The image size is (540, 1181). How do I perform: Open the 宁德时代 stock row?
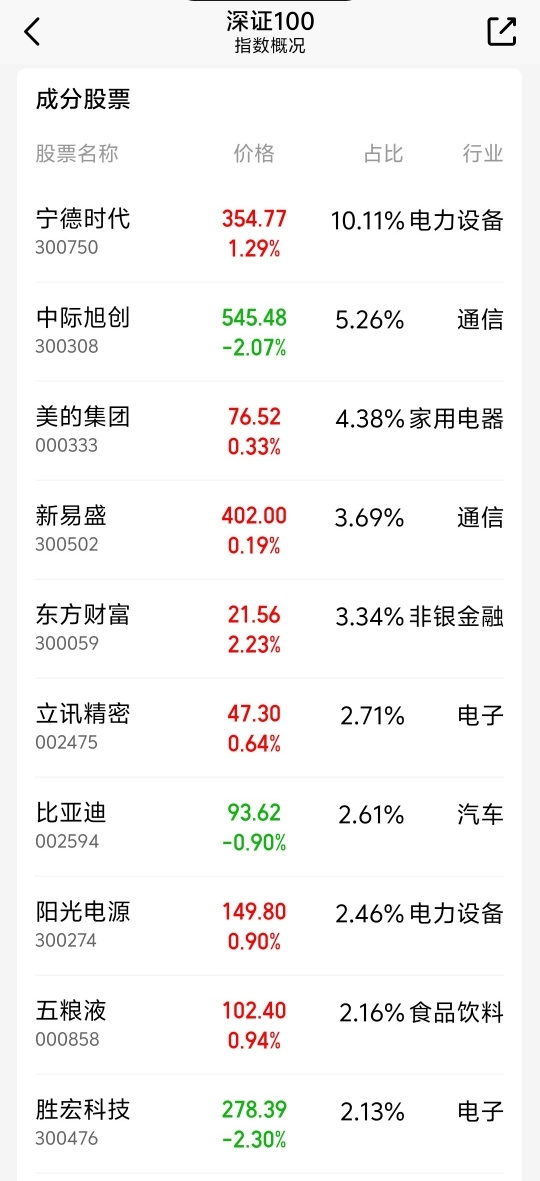[x=270, y=233]
